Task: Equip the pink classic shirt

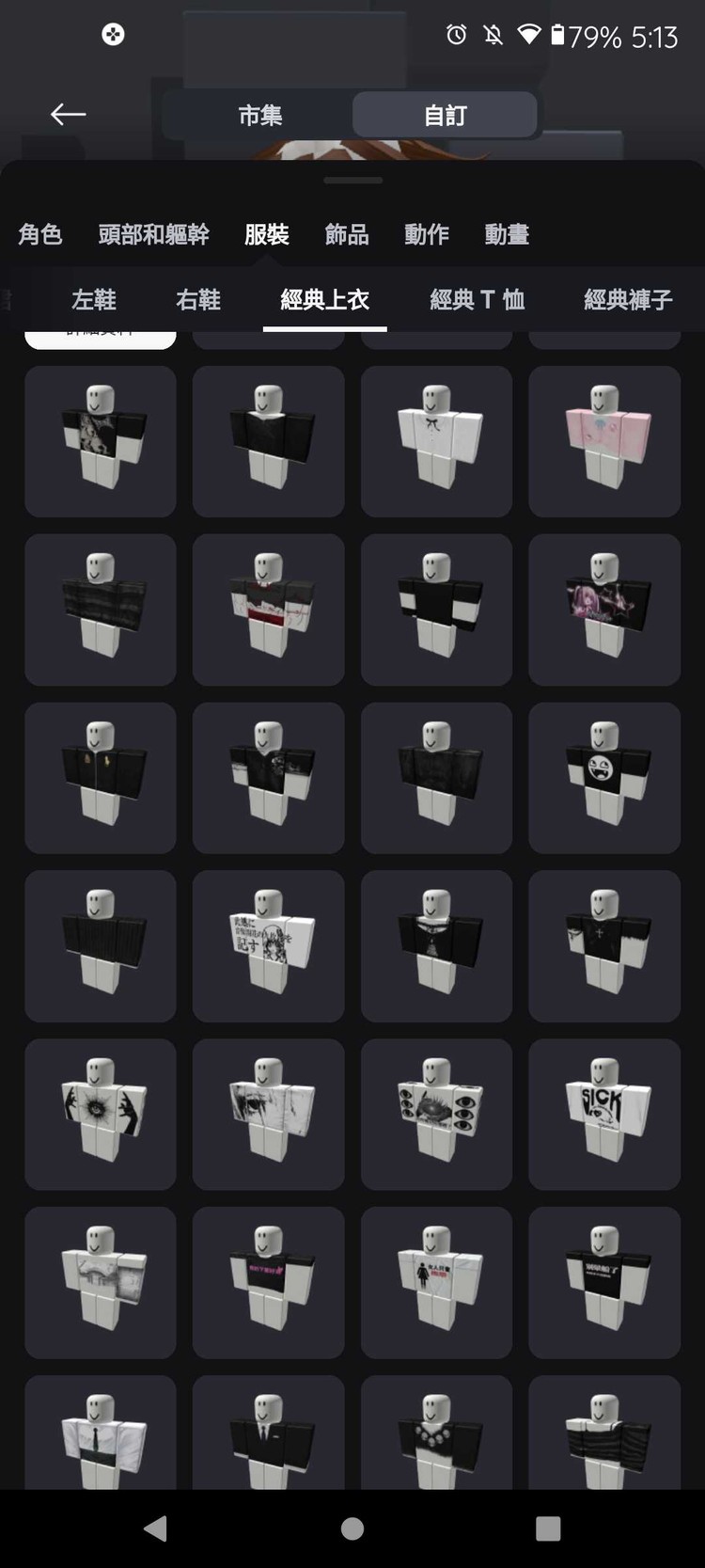Action: tap(604, 441)
